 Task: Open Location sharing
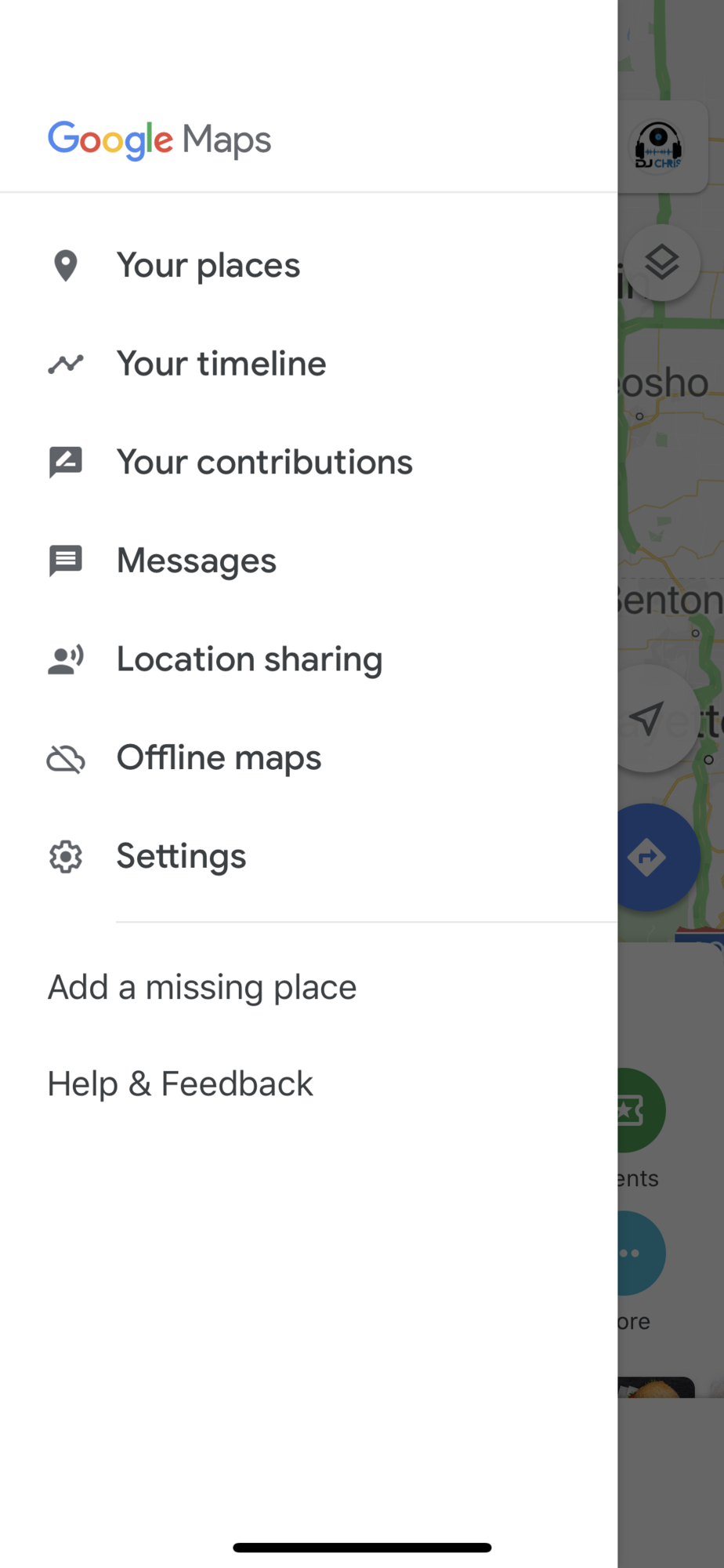pyautogui.click(x=249, y=659)
